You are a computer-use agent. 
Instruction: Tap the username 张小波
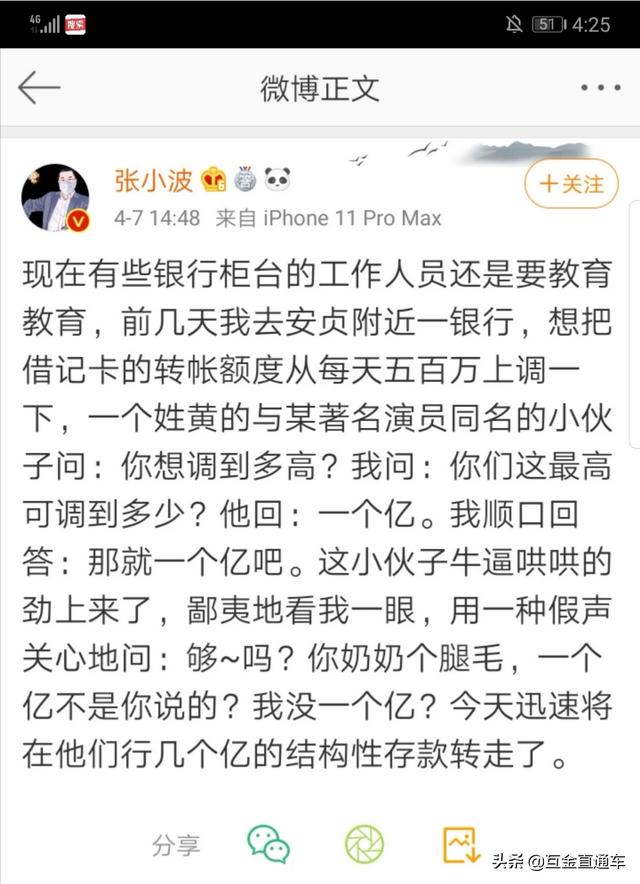pos(154,179)
